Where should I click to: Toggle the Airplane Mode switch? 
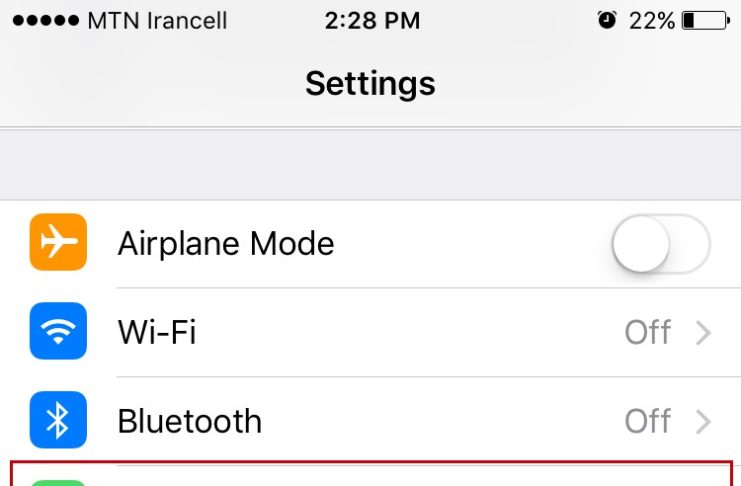660,244
